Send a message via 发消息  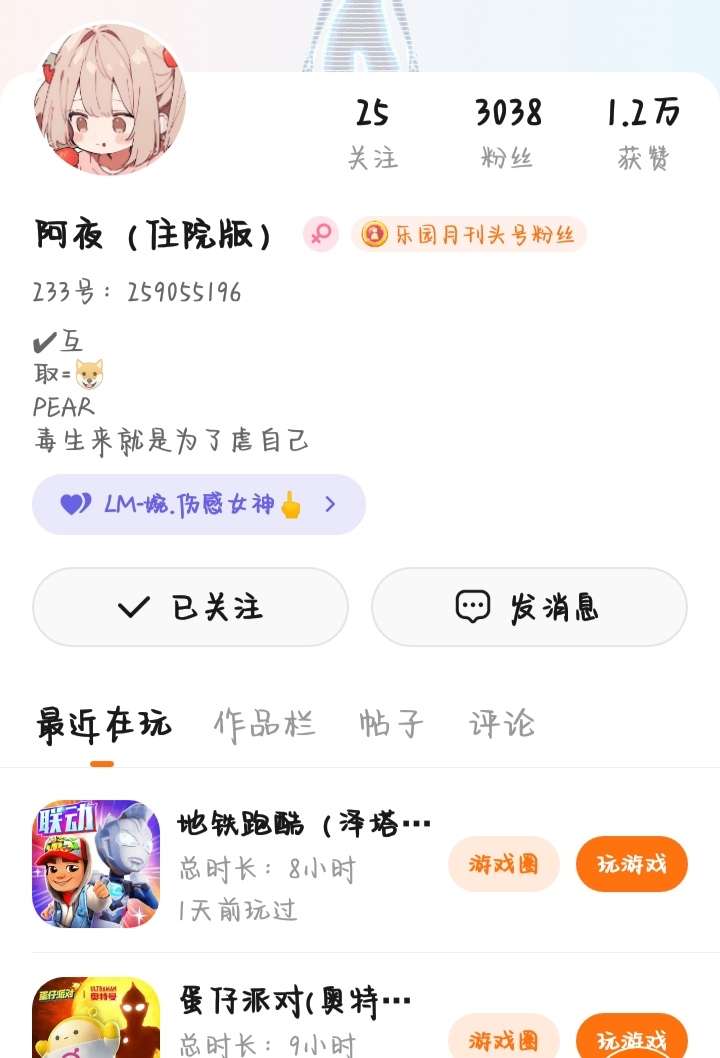pos(529,607)
